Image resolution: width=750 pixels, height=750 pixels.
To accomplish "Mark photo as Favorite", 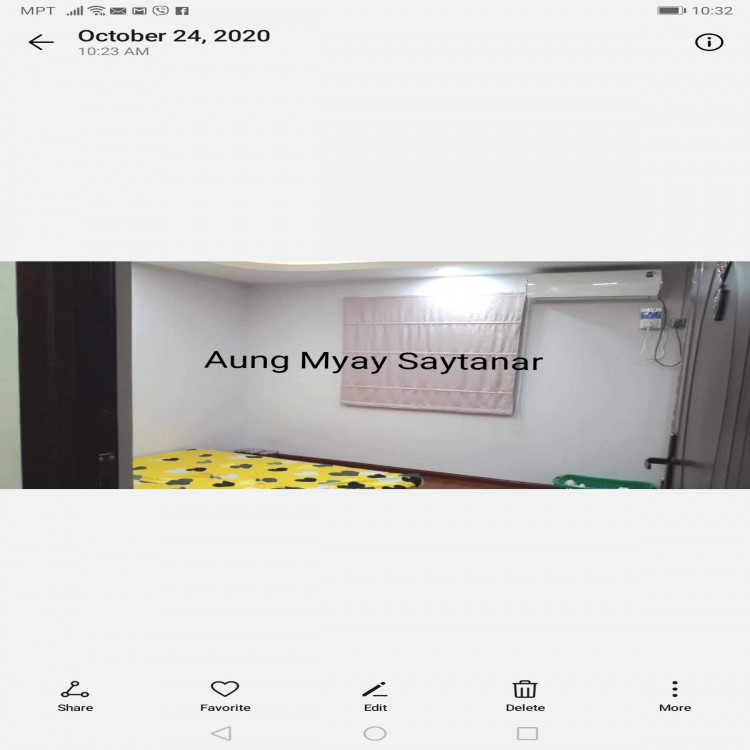I will tap(225, 695).
